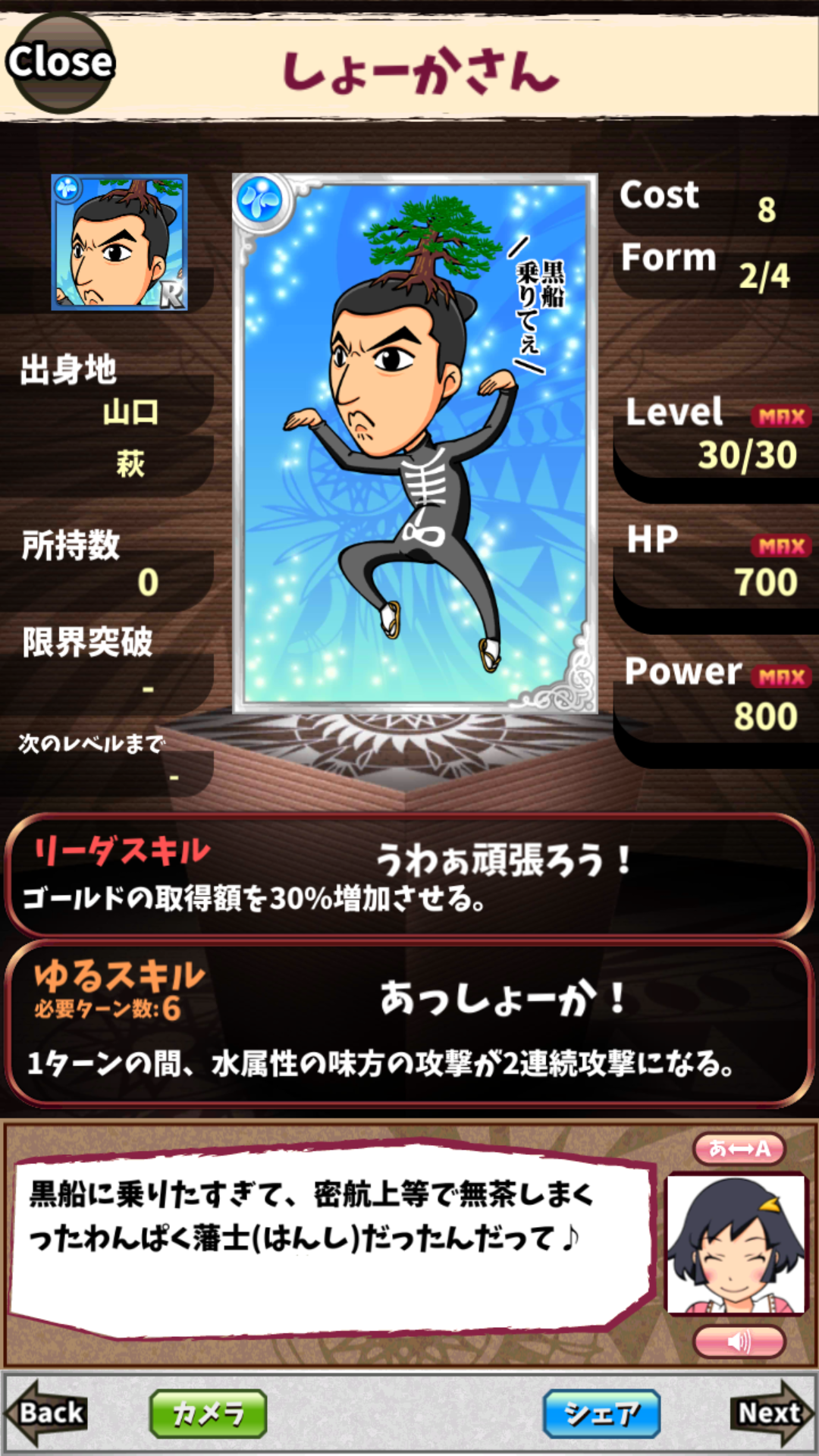The image size is (819, 1456).
Task: Close the しょーかさん character detail screen
Action: [x=59, y=62]
